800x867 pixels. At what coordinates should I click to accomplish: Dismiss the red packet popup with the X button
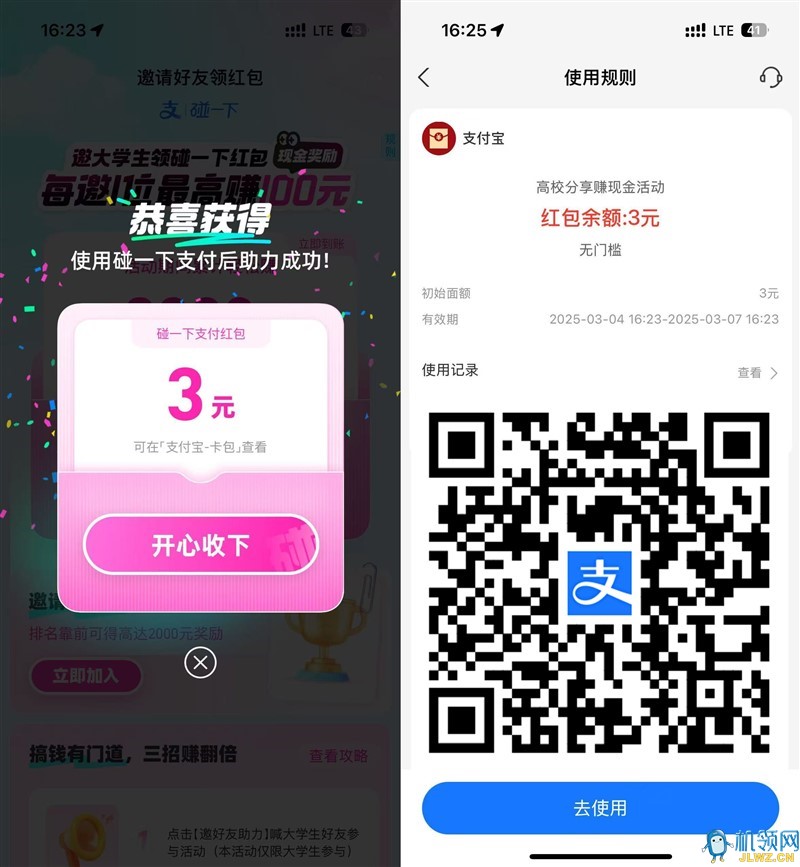point(200,662)
